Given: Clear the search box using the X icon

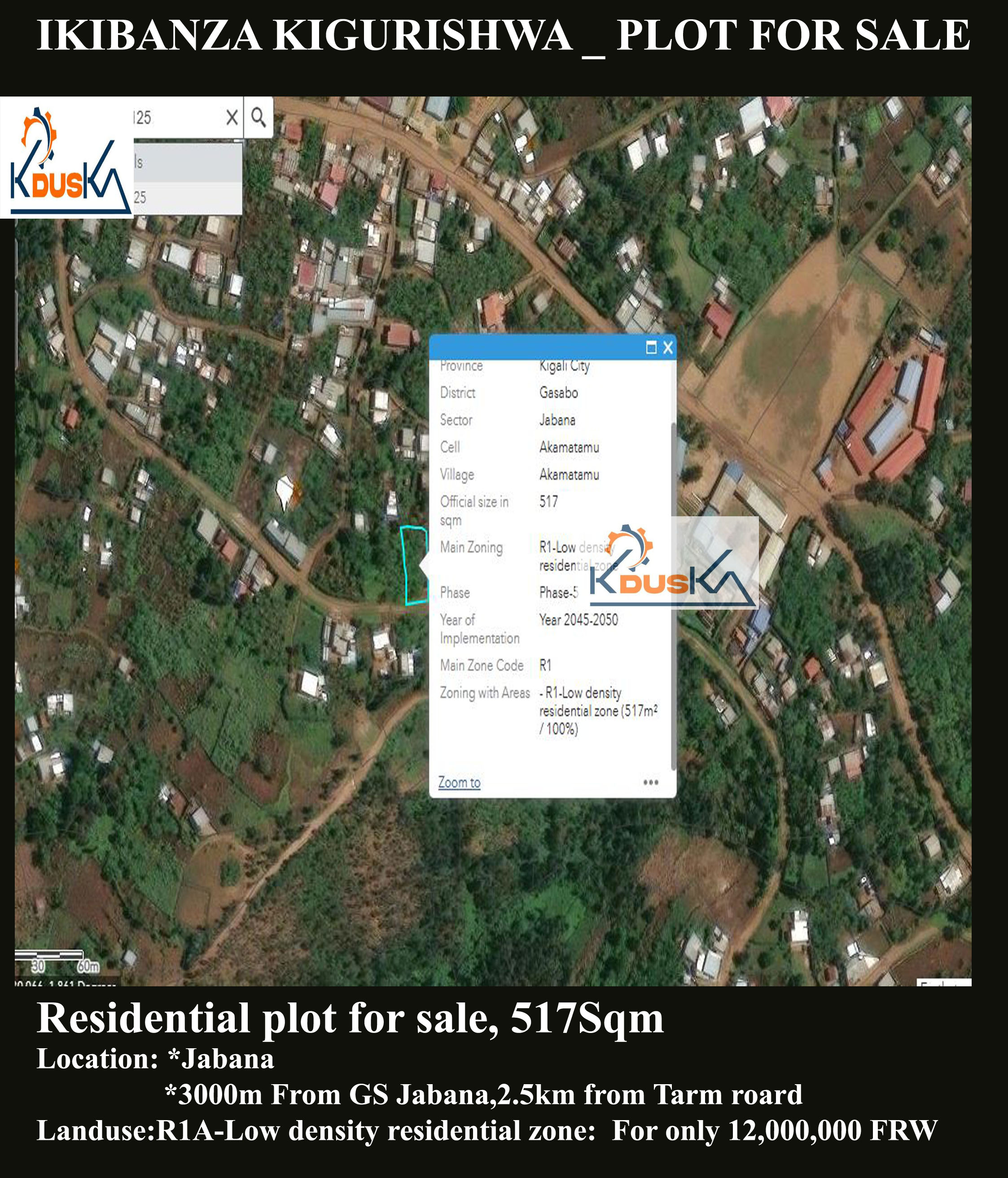Looking at the screenshot, I should point(233,118).
